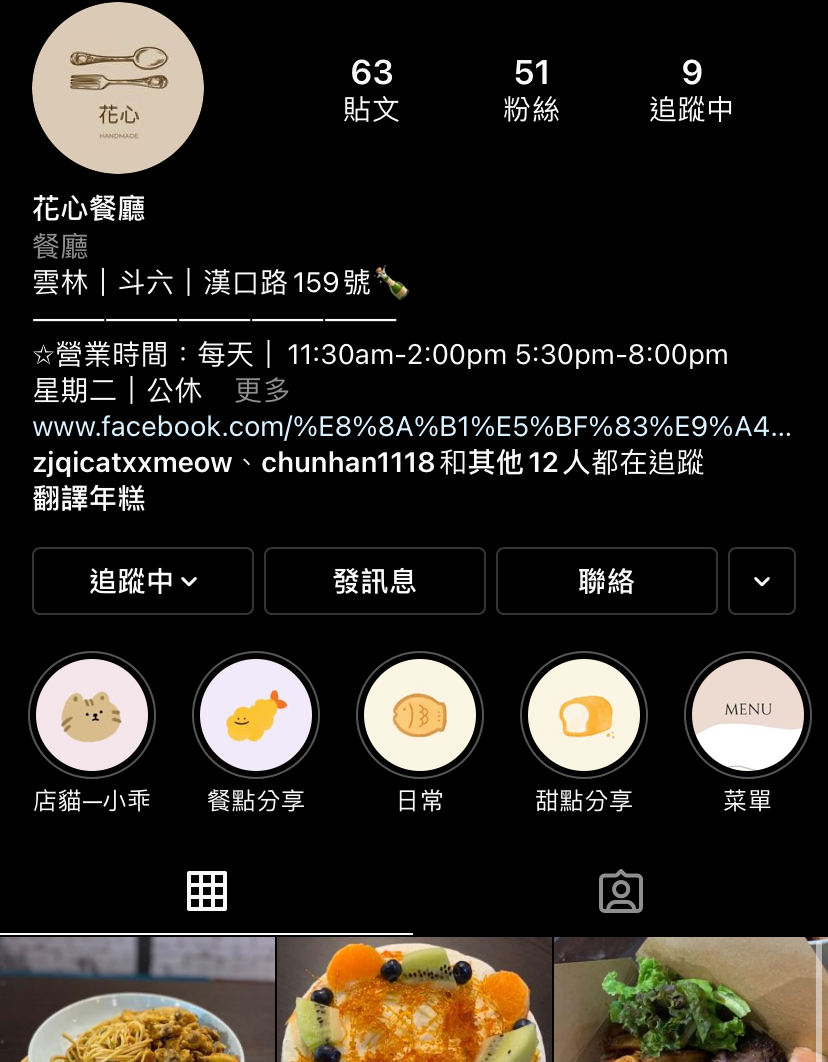Open the 店貓—小乖 story highlight

pos(92,716)
